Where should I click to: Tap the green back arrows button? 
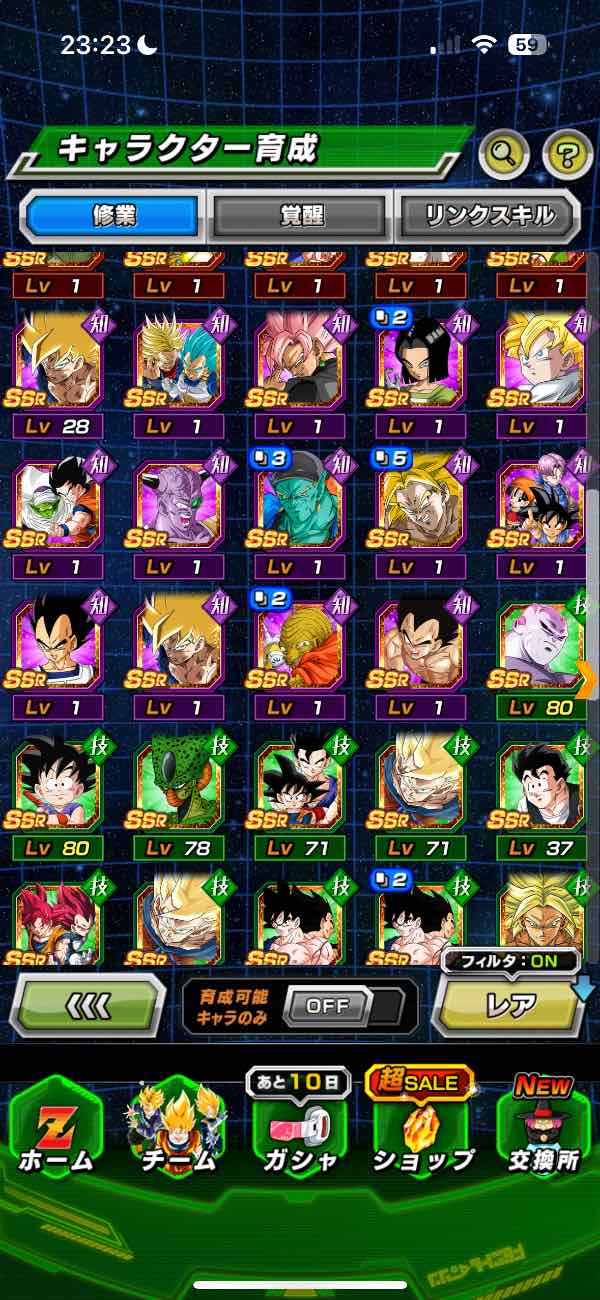click(87, 1006)
